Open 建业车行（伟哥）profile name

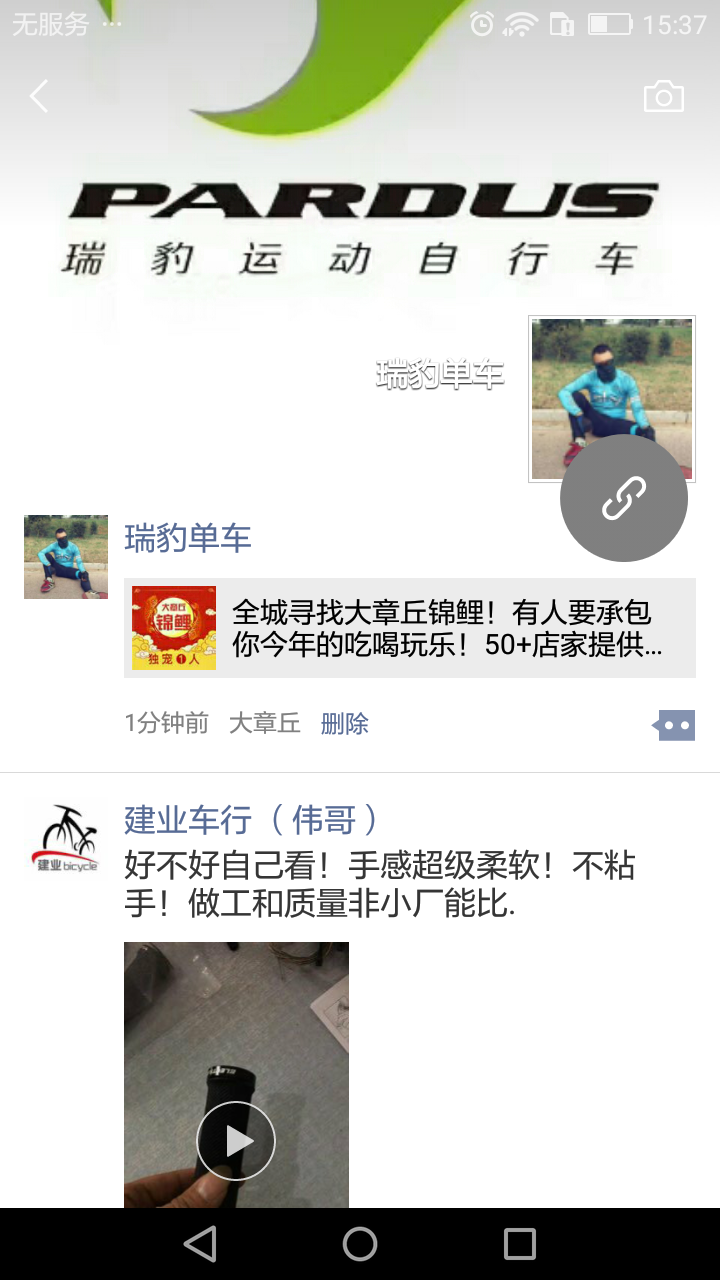250,820
